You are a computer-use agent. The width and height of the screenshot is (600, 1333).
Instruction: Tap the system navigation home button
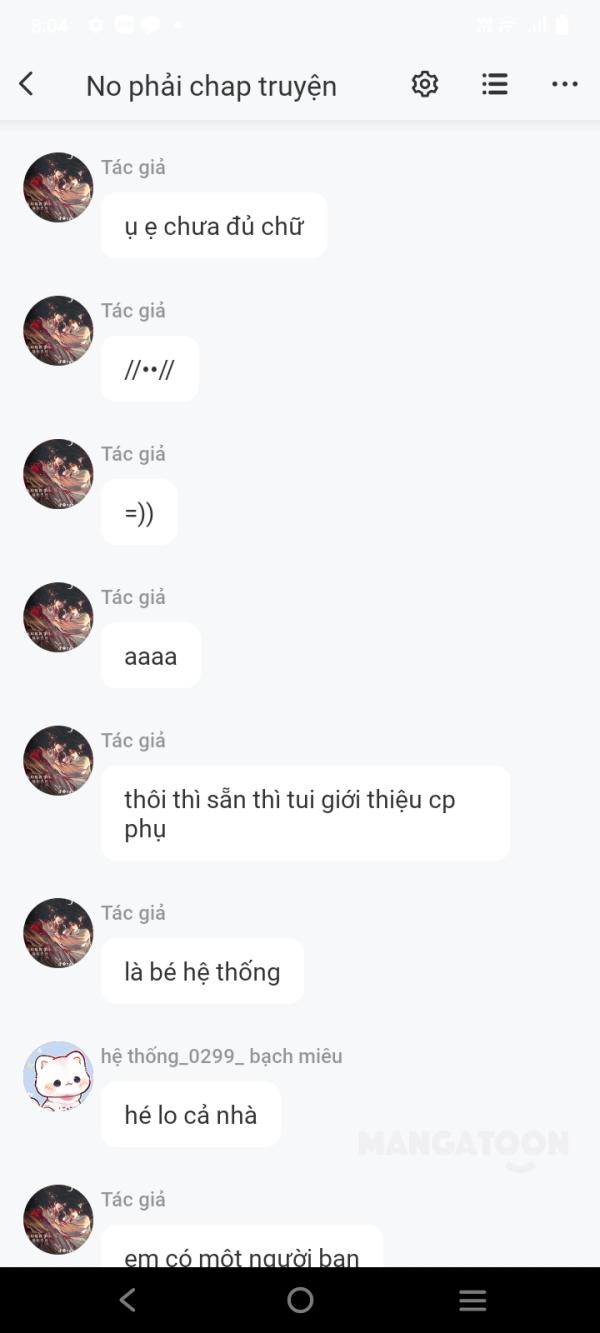(300, 1300)
